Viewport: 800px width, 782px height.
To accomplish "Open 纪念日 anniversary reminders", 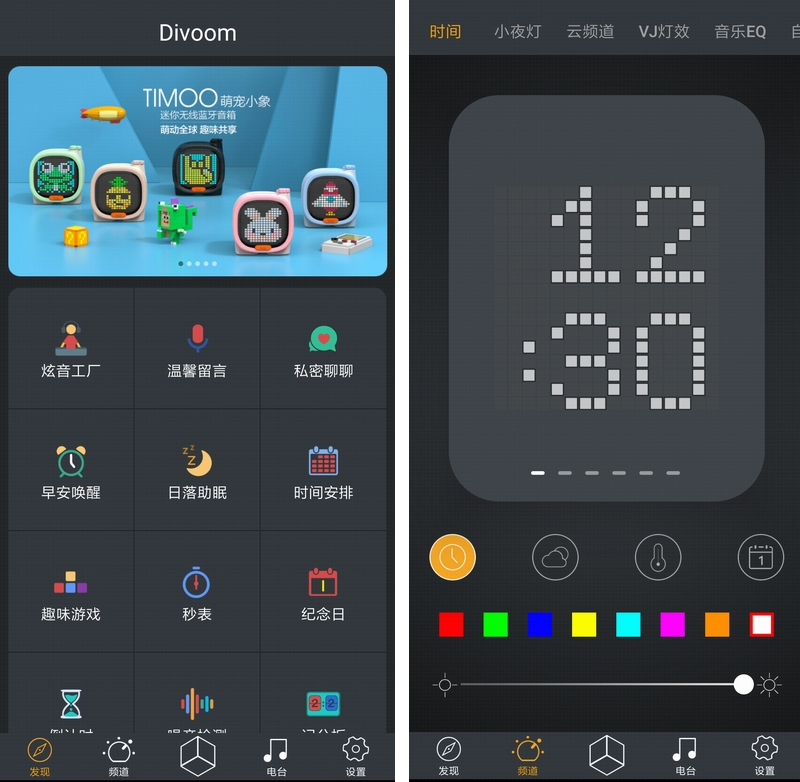I will [323, 593].
